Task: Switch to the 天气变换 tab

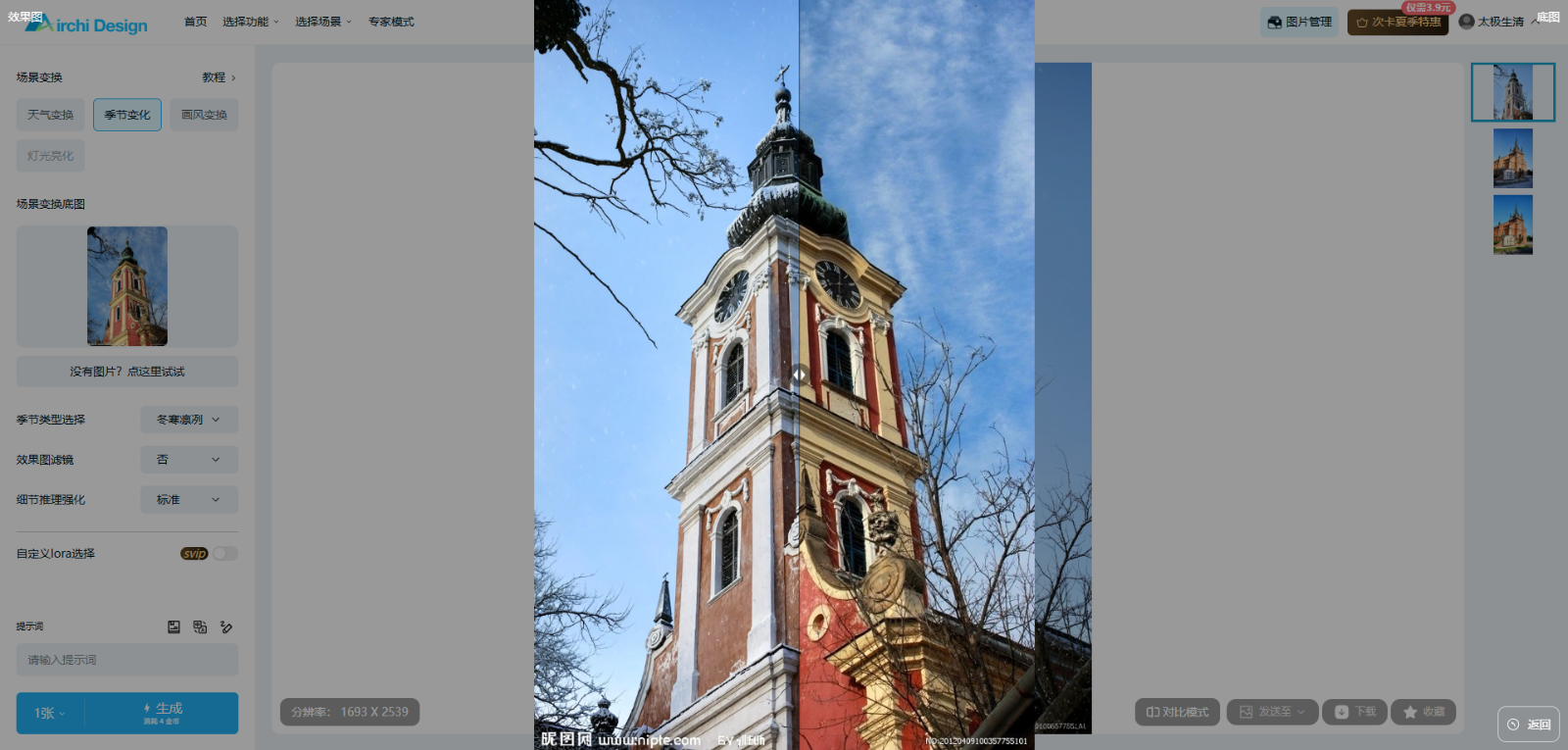Action: (x=51, y=115)
